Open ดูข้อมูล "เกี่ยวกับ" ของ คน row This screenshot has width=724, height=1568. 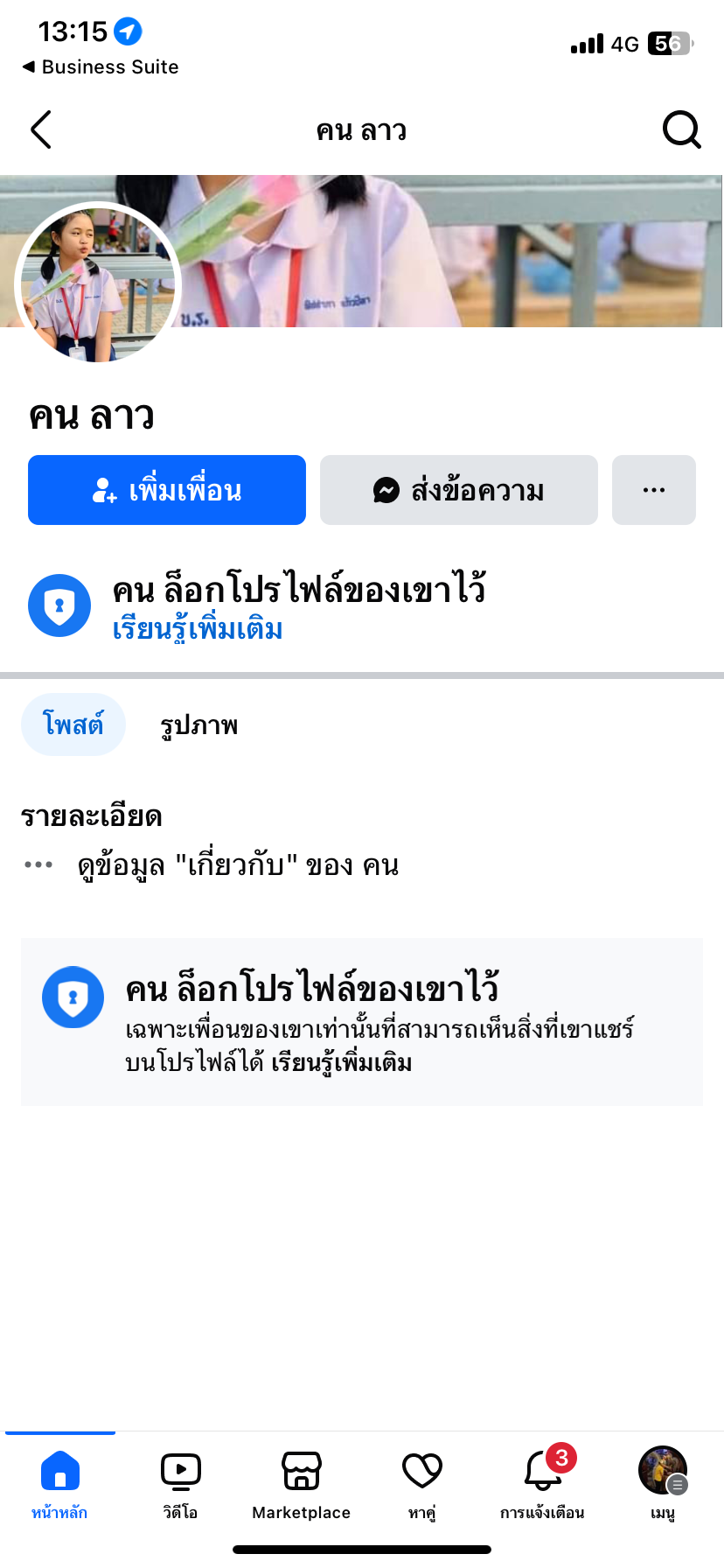coord(238,865)
